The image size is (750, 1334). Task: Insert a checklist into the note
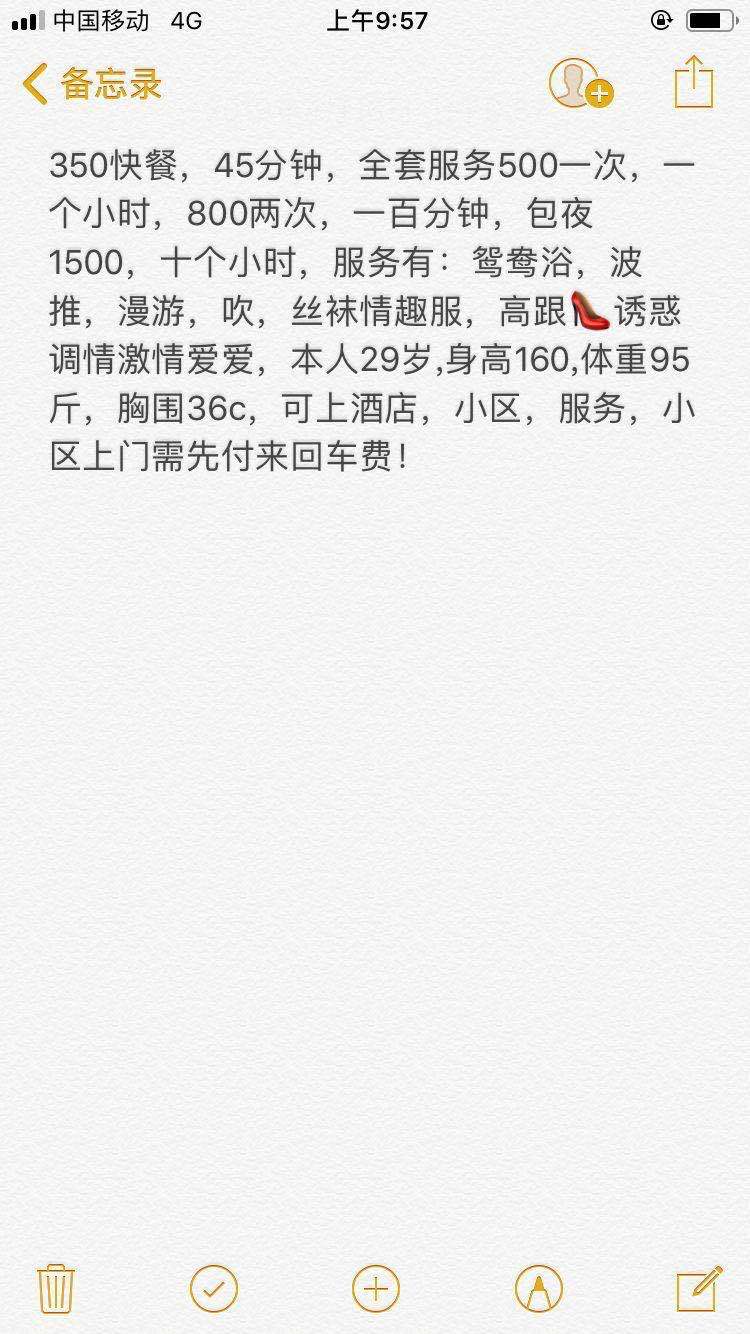point(214,1288)
